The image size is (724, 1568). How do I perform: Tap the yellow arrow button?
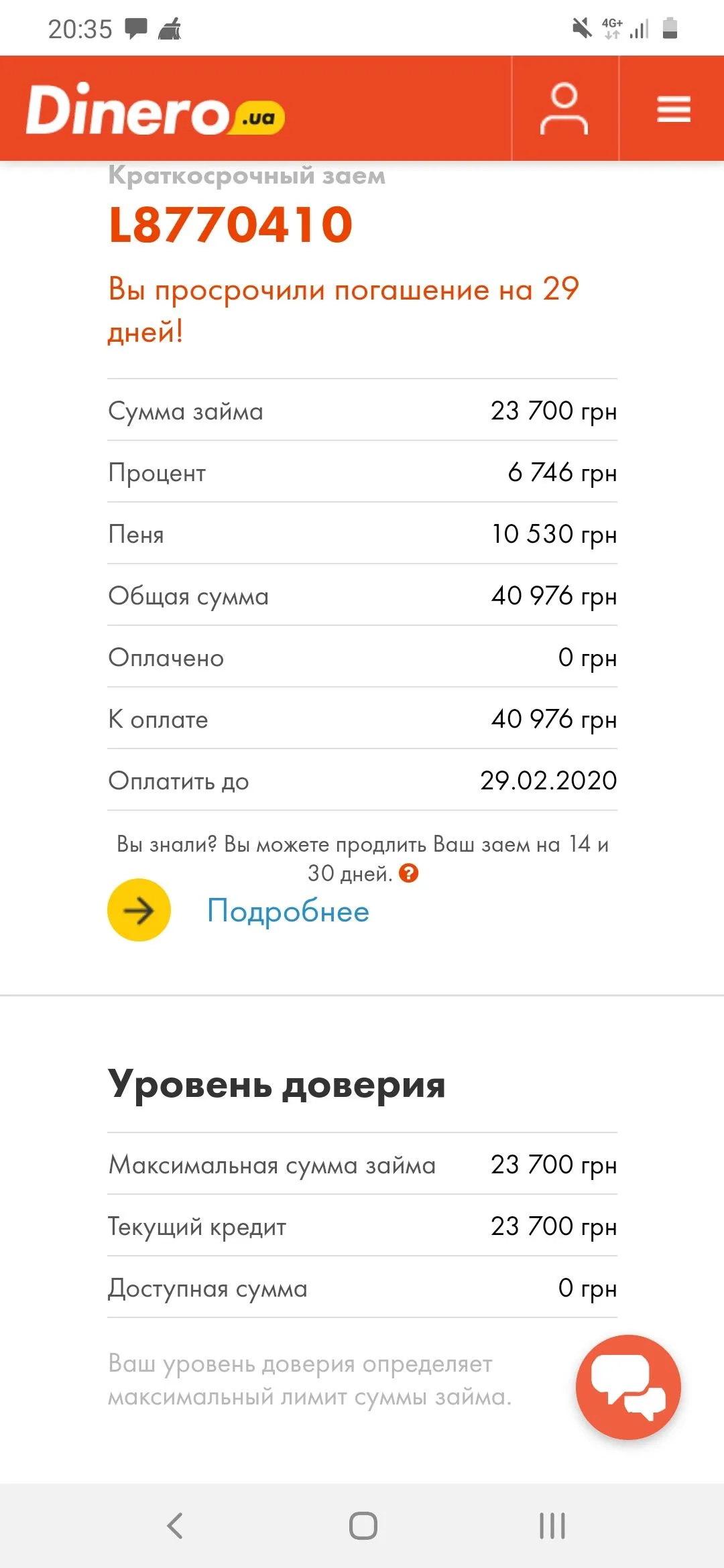tap(139, 910)
